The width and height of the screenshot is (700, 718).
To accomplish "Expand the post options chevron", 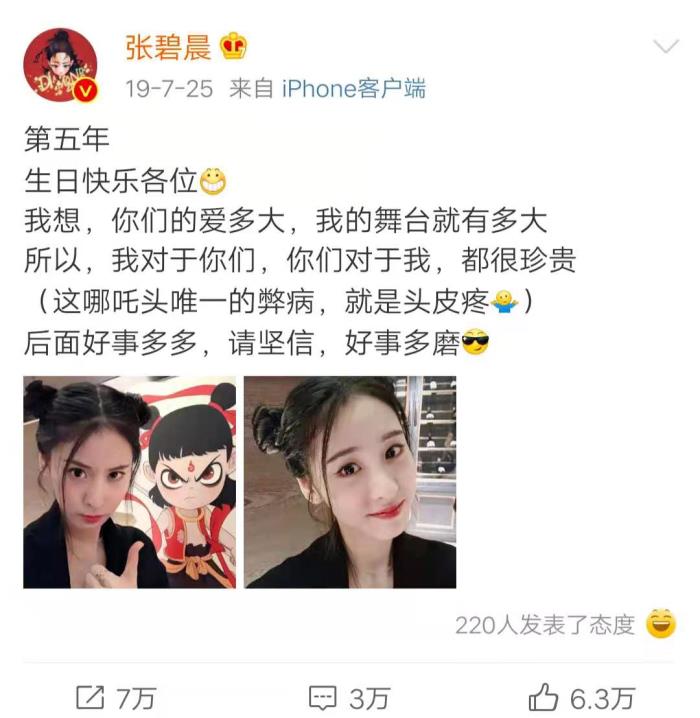I will (665, 48).
